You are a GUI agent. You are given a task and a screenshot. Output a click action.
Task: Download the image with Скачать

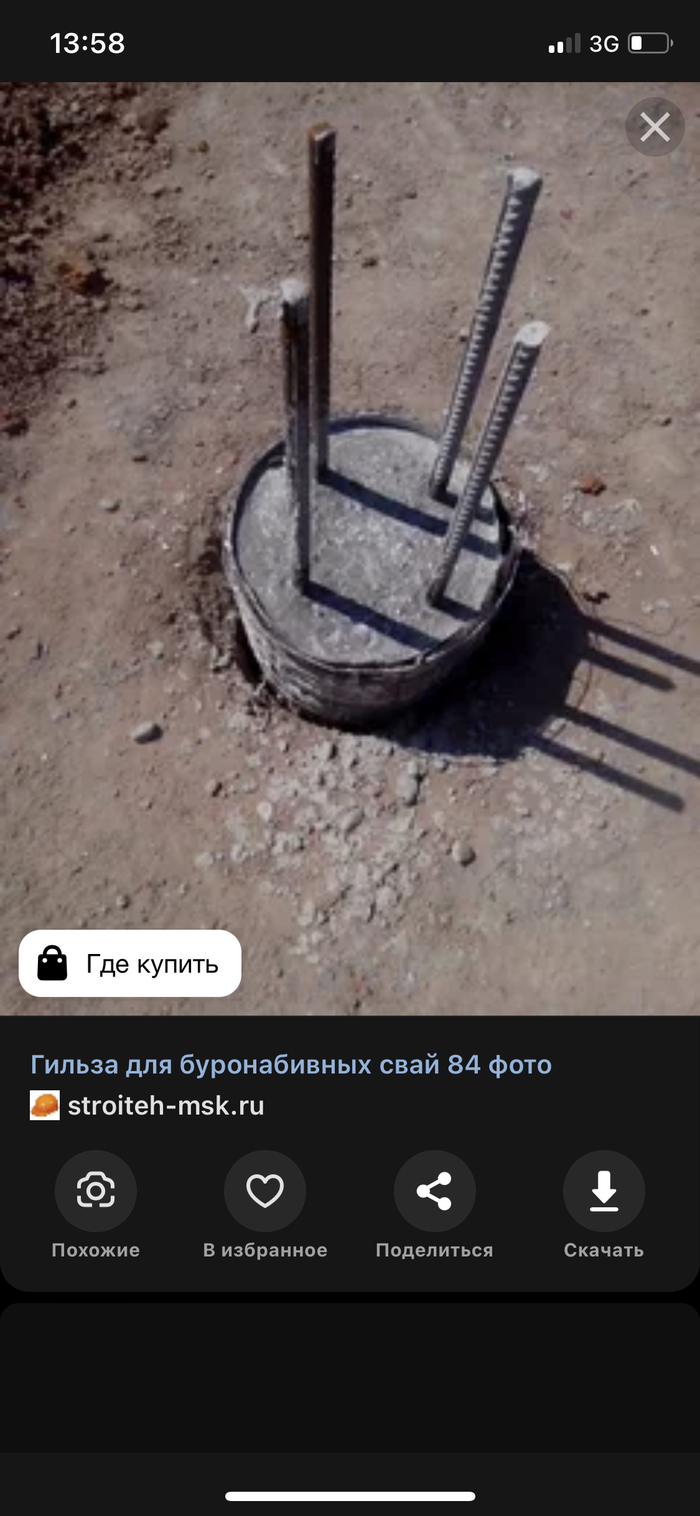tap(604, 1191)
